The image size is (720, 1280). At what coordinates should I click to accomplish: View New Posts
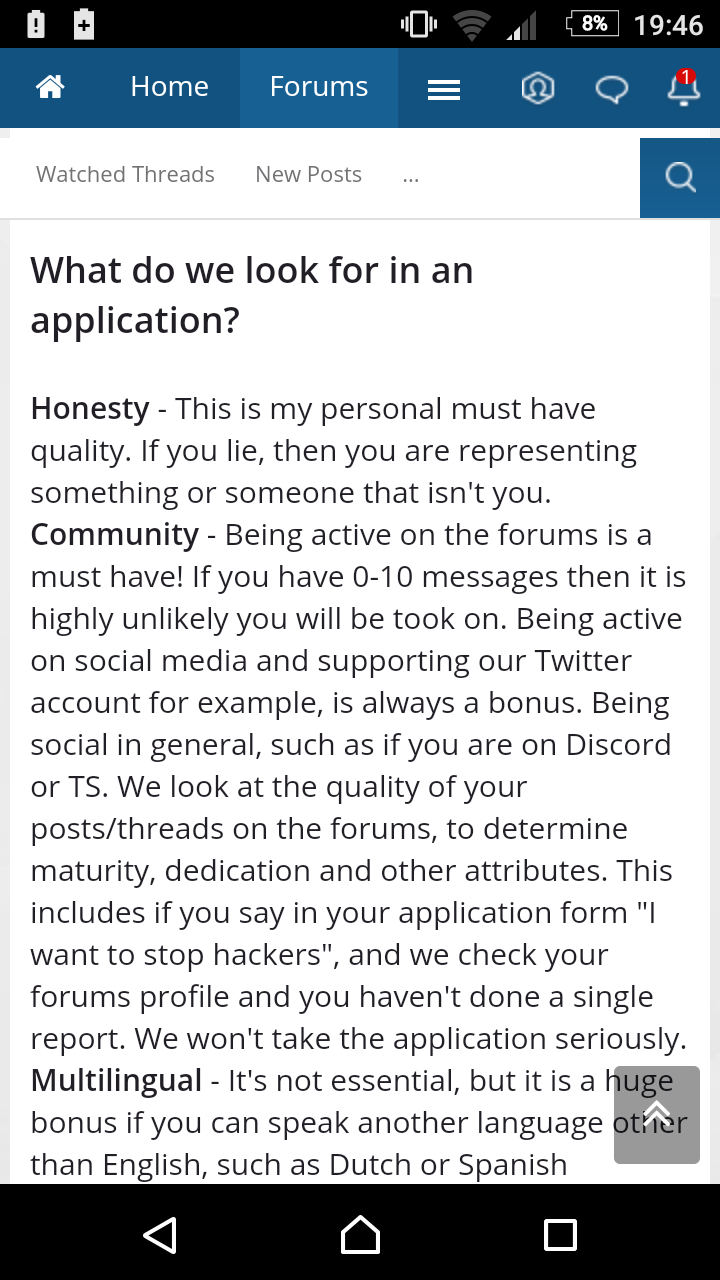click(x=308, y=174)
